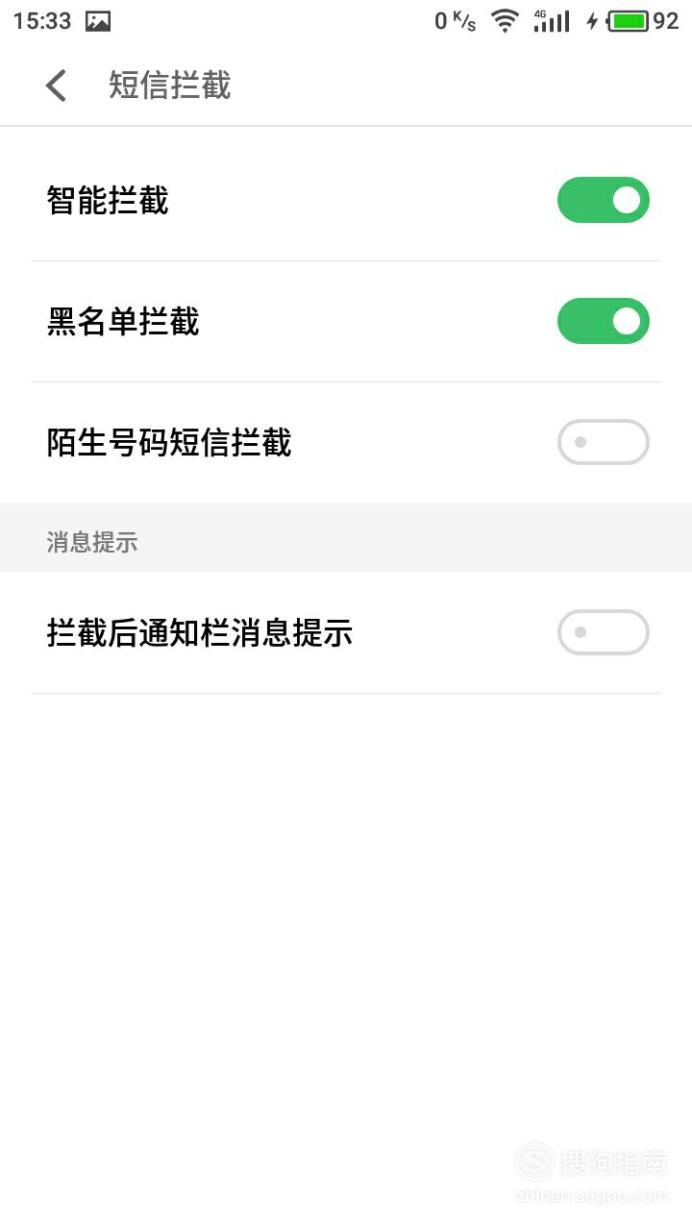Enable 陌生号码短信拦截 switch
Screen dimensions: 692x1230
pyautogui.click(x=603, y=442)
